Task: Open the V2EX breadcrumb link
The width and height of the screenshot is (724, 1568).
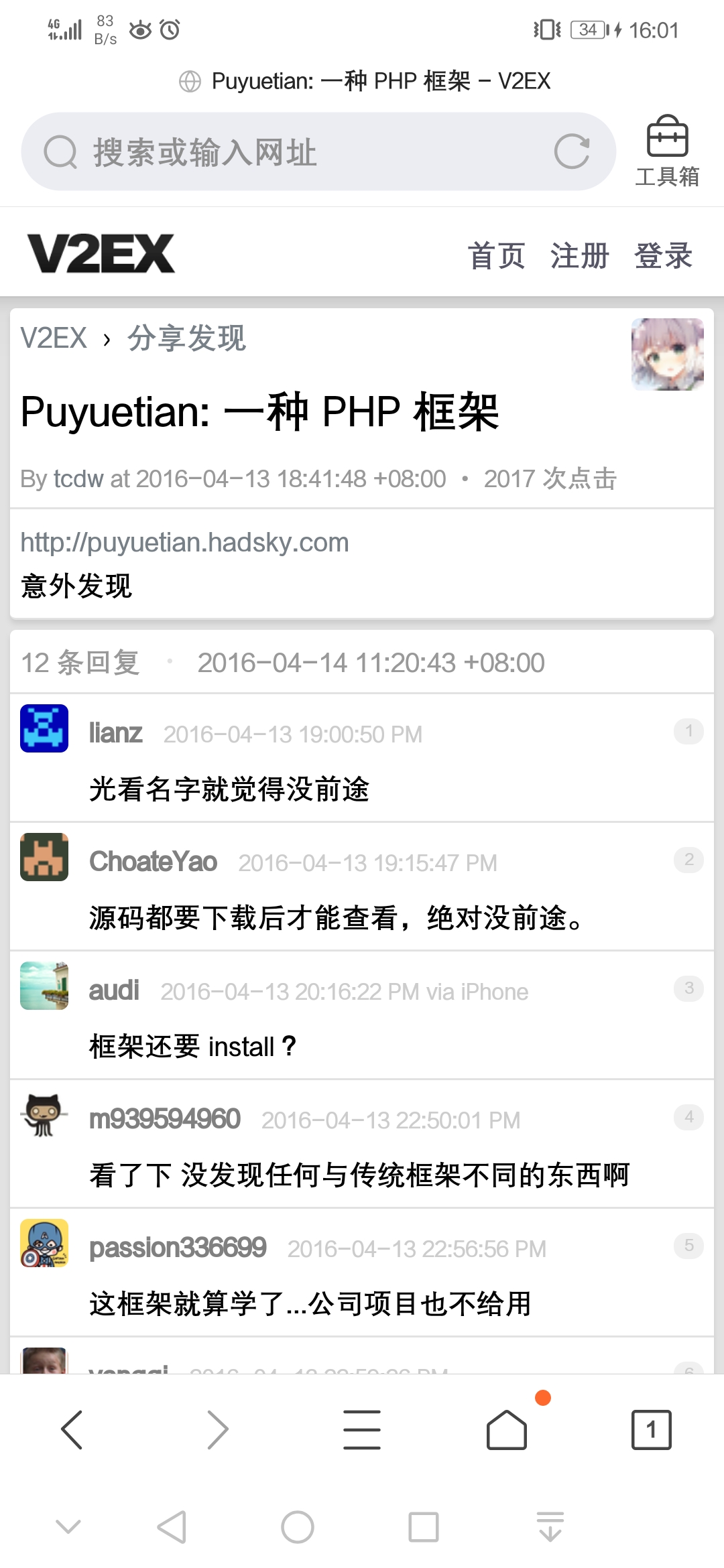Action: [x=54, y=338]
